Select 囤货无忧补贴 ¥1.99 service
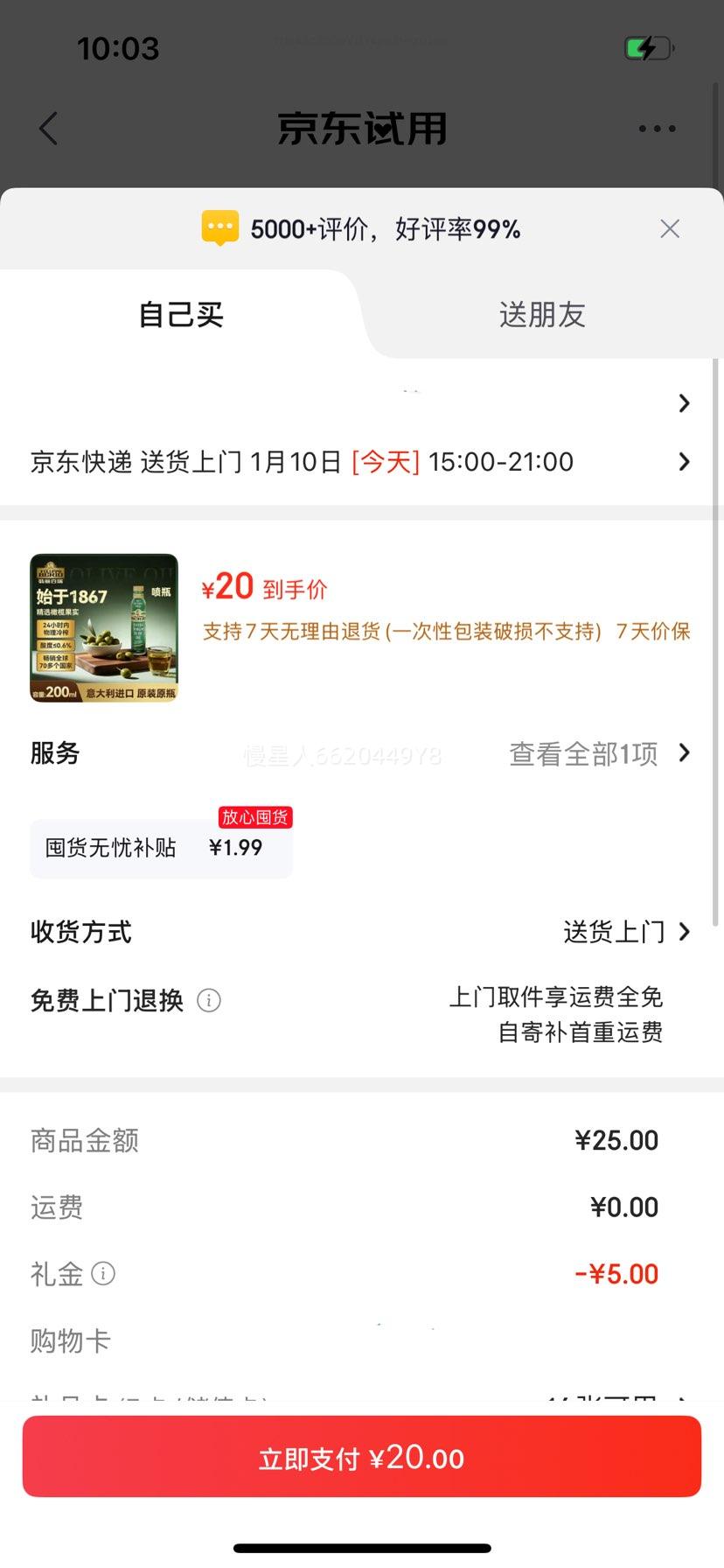 pos(161,848)
